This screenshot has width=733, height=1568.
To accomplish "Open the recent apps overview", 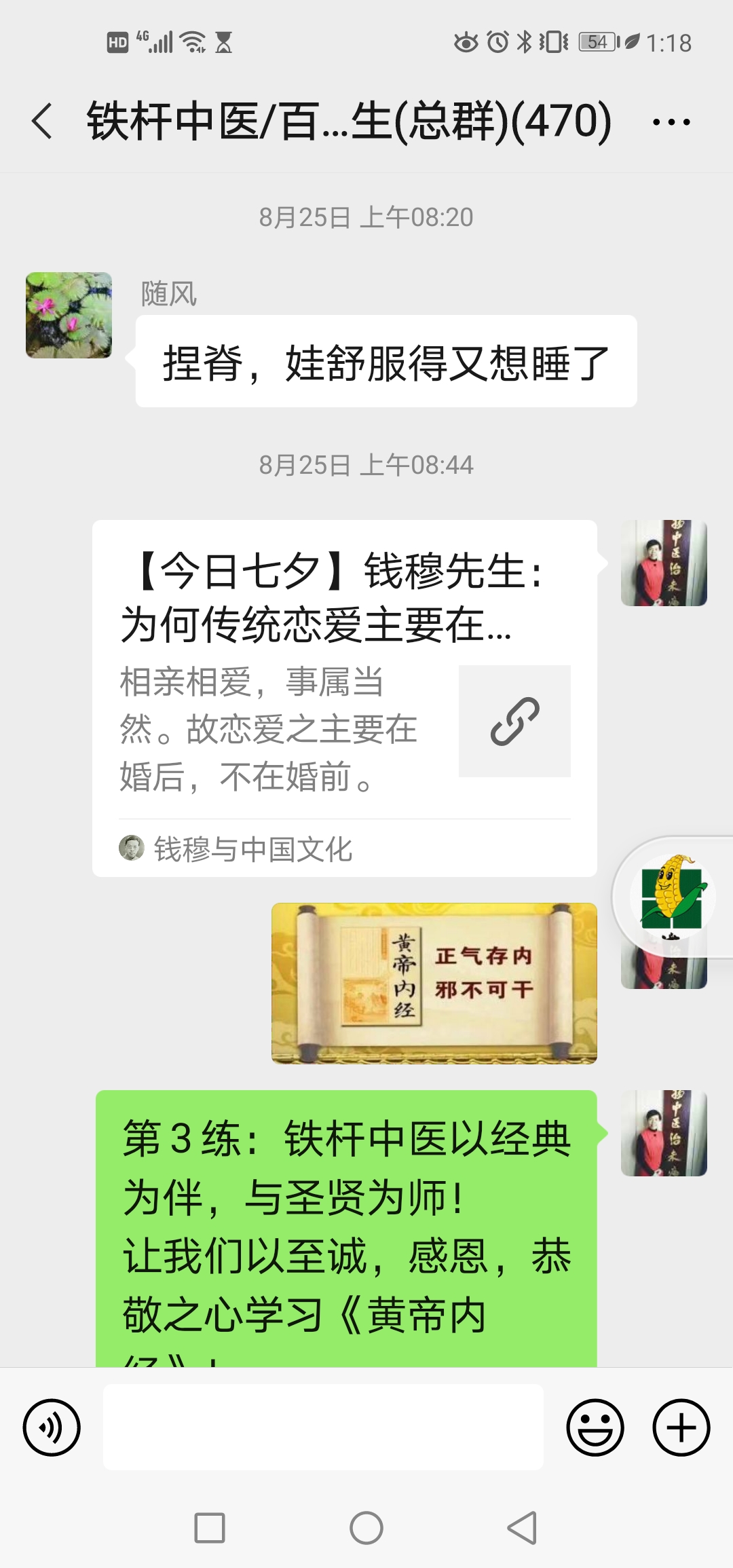I will (x=210, y=1528).
